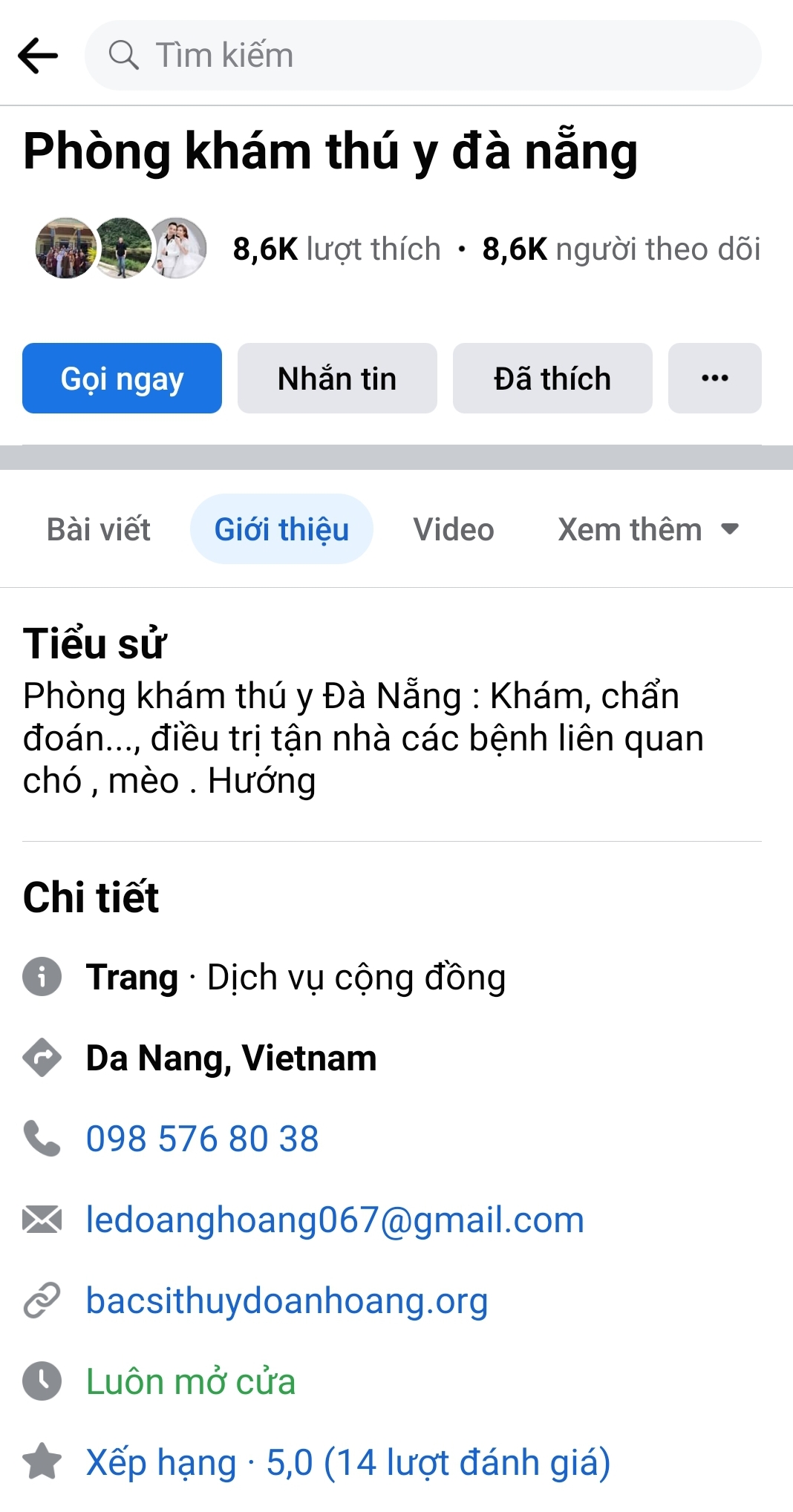Open the Tìm kiếm search field
Image resolution: width=793 pixels, height=1512 pixels.
pyautogui.click(x=423, y=56)
